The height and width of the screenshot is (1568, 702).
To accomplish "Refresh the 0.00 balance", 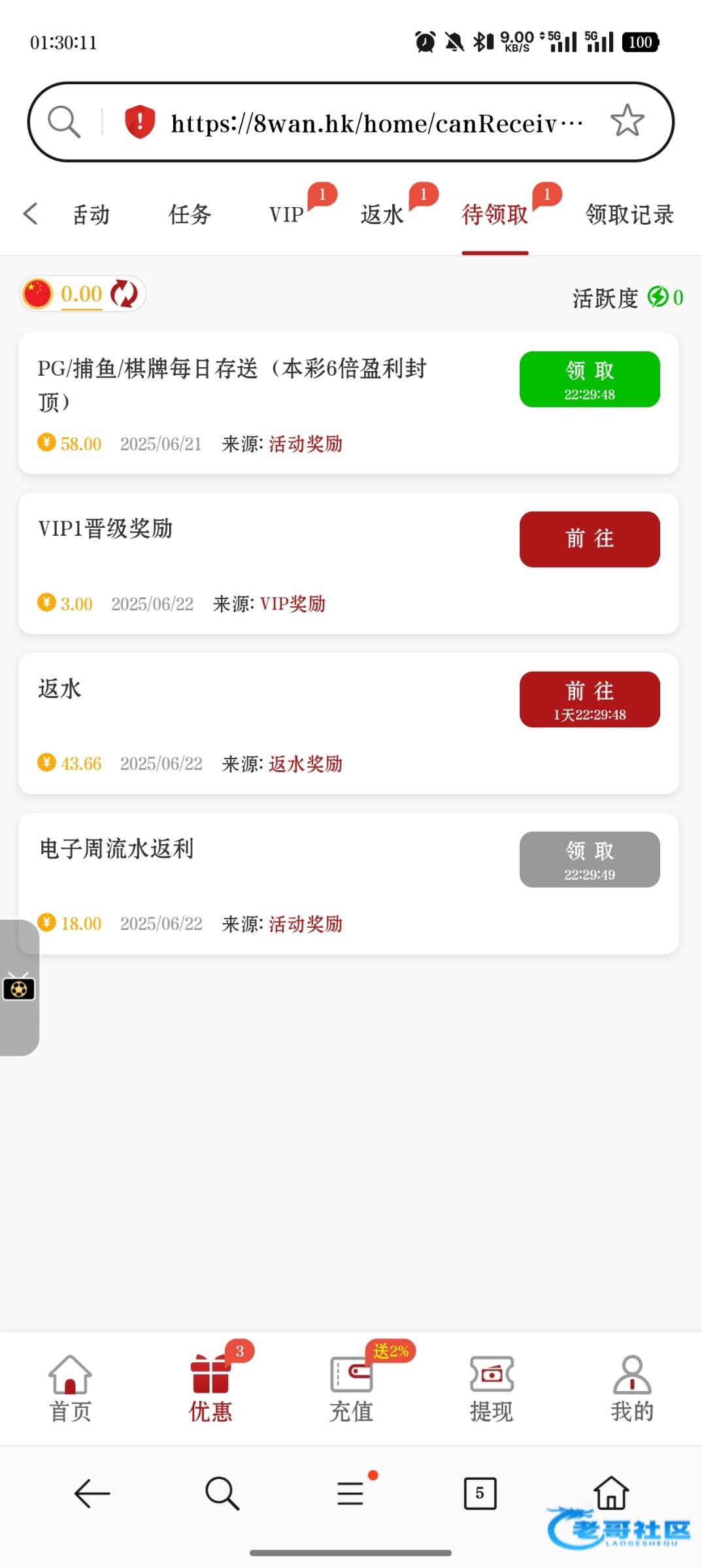I will coord(124,294).
